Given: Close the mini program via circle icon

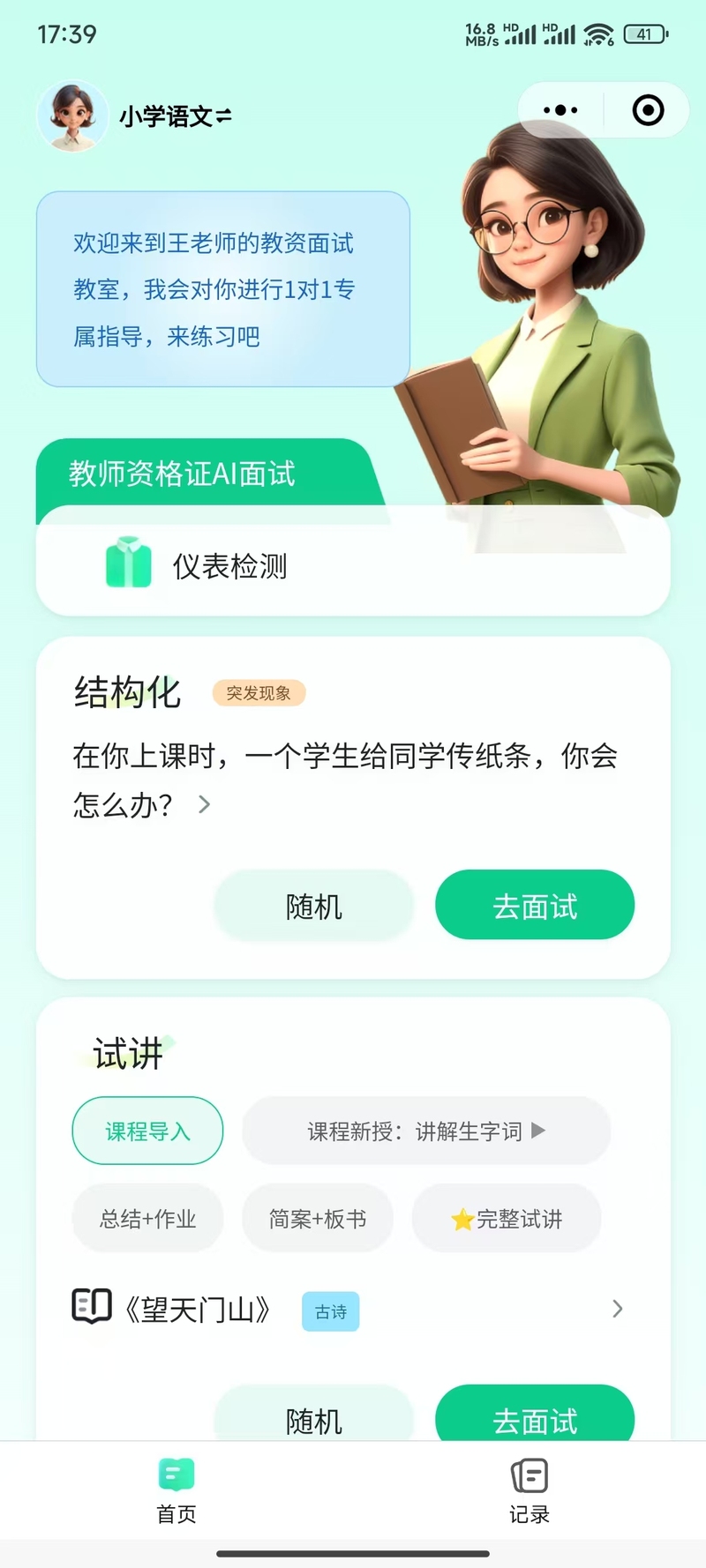Looking at the screenshot, I should 648,111.
